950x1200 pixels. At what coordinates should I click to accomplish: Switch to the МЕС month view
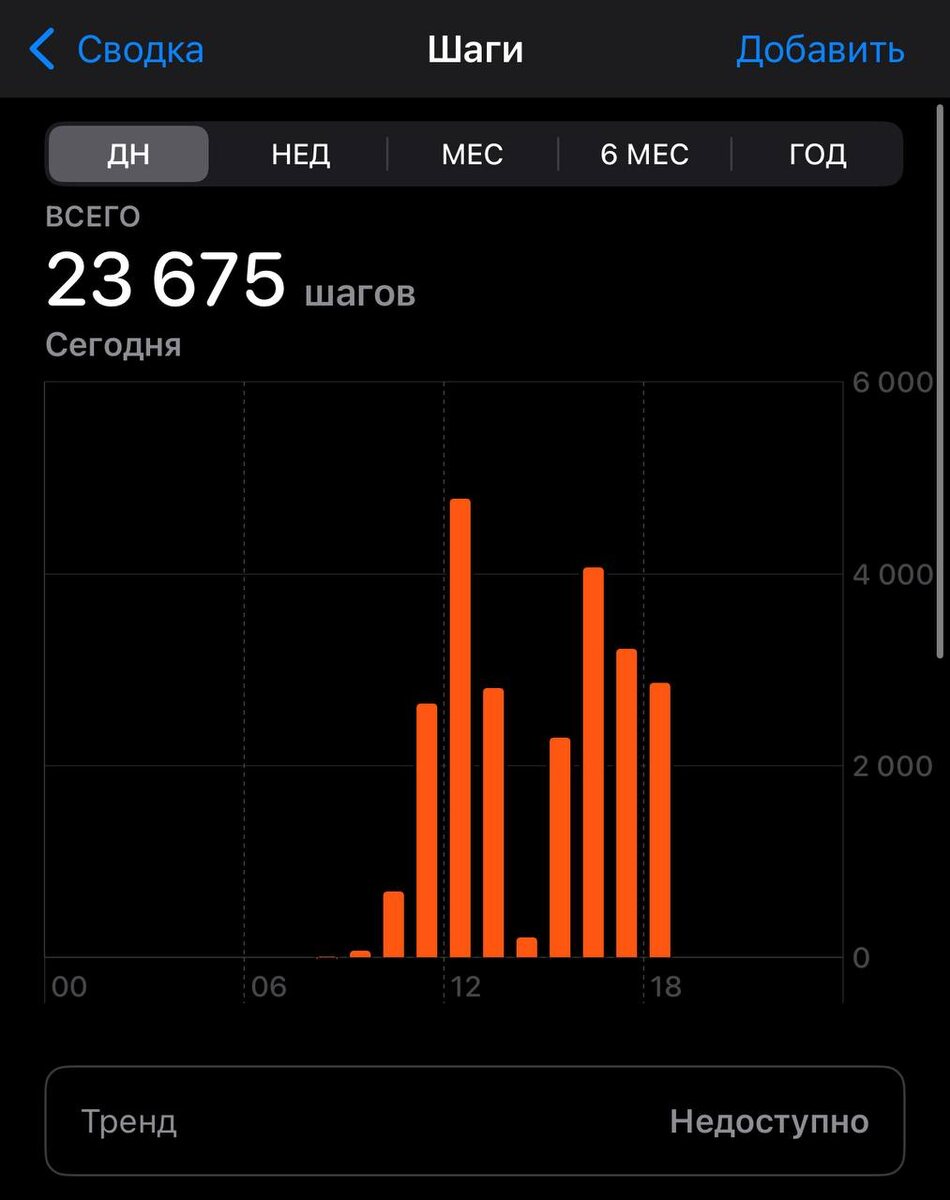tap(472, 154)
